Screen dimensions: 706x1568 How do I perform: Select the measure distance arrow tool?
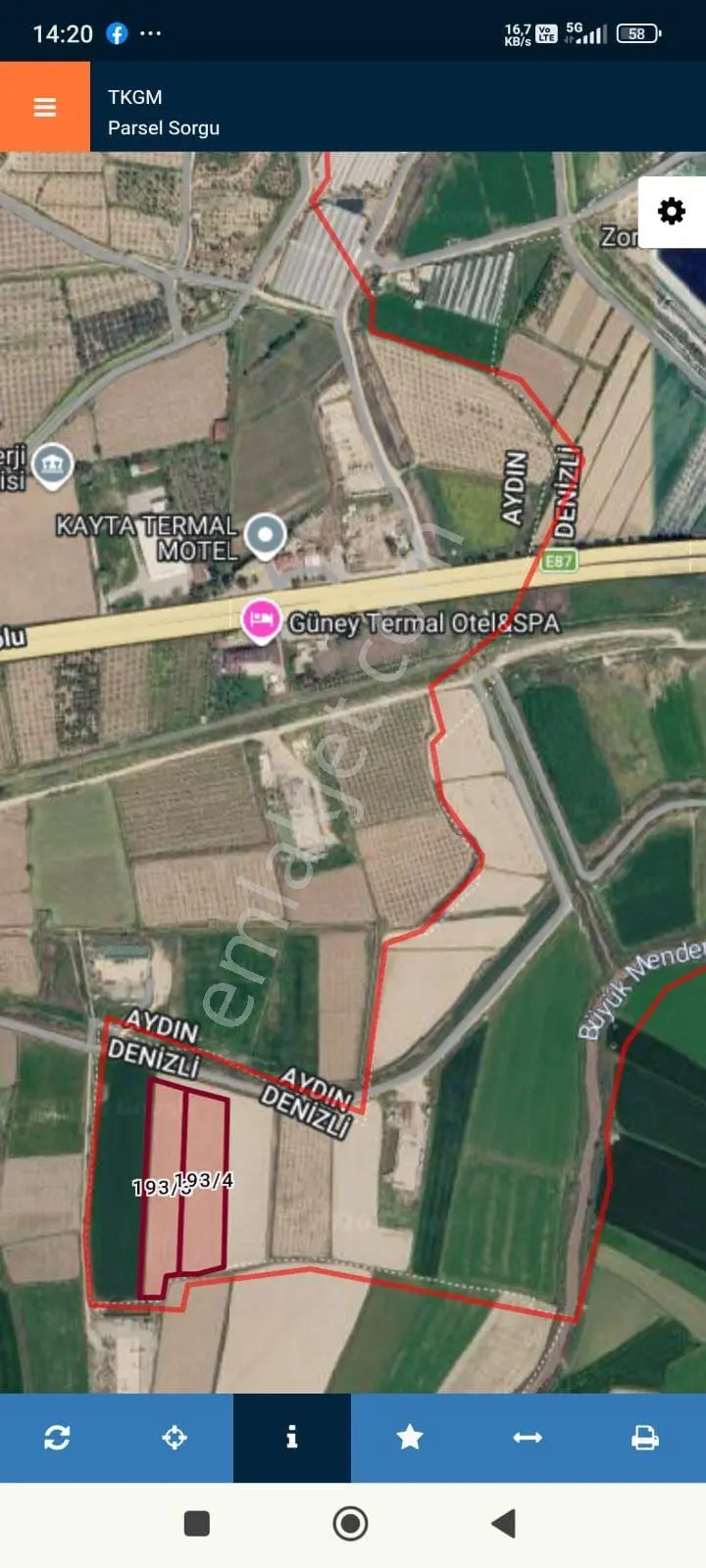pyautogui.click(x=528, y=1438)
